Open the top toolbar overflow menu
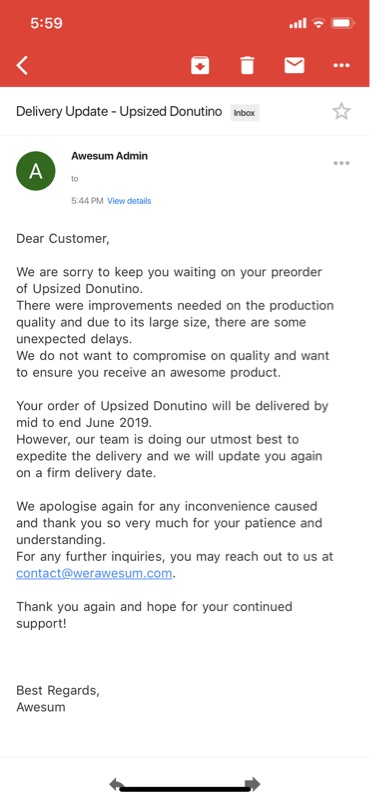 pos(341,65)
